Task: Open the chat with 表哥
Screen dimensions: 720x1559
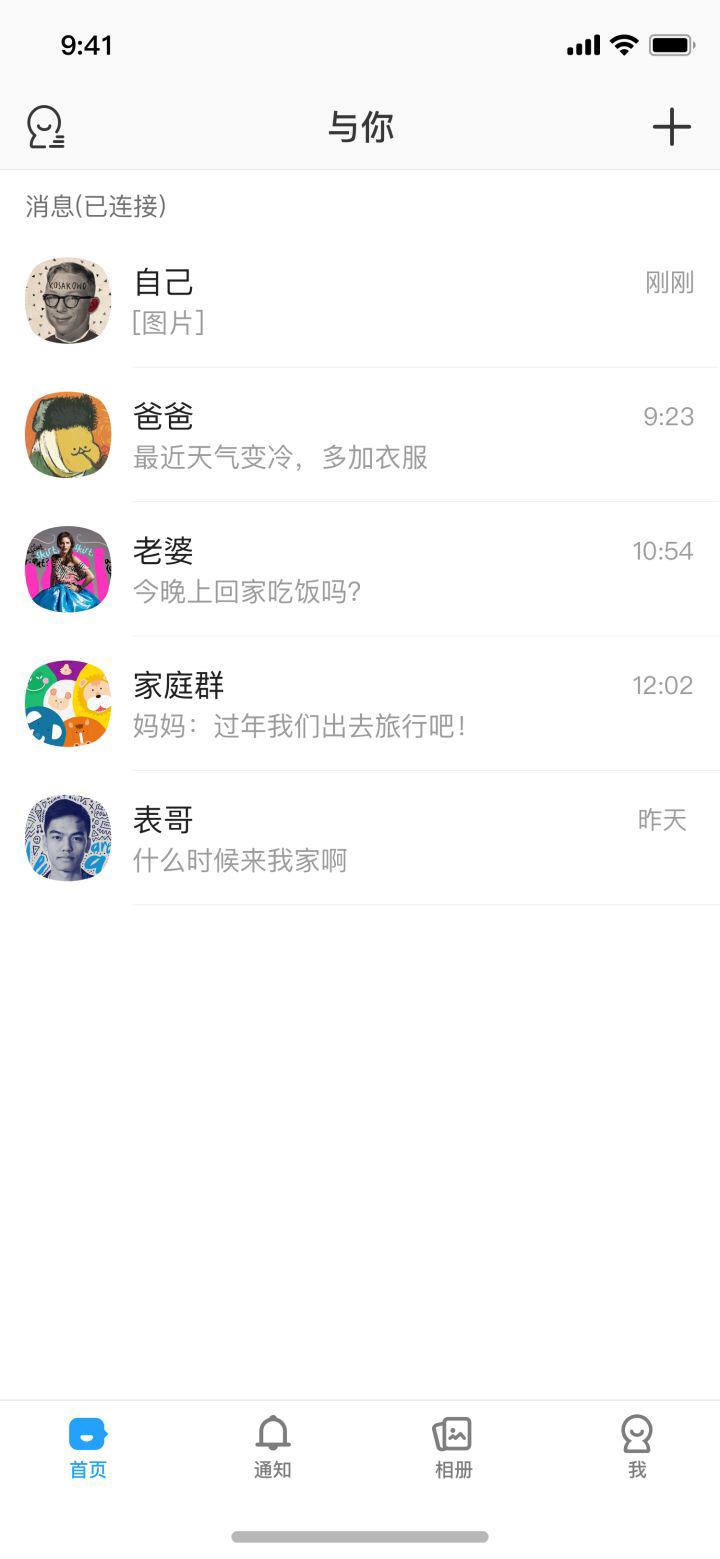Action: tap(360, 839)
